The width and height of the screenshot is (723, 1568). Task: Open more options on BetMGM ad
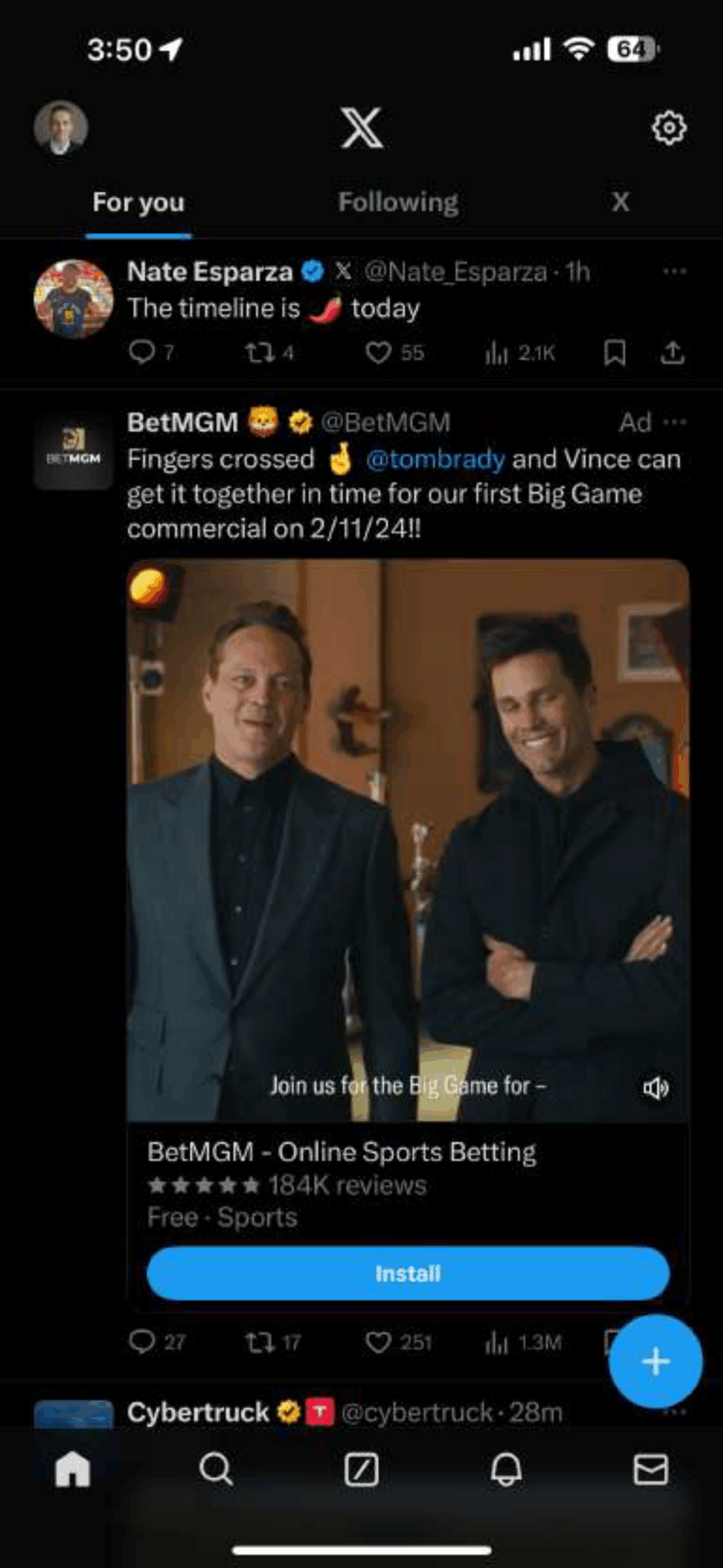(676, 422)
